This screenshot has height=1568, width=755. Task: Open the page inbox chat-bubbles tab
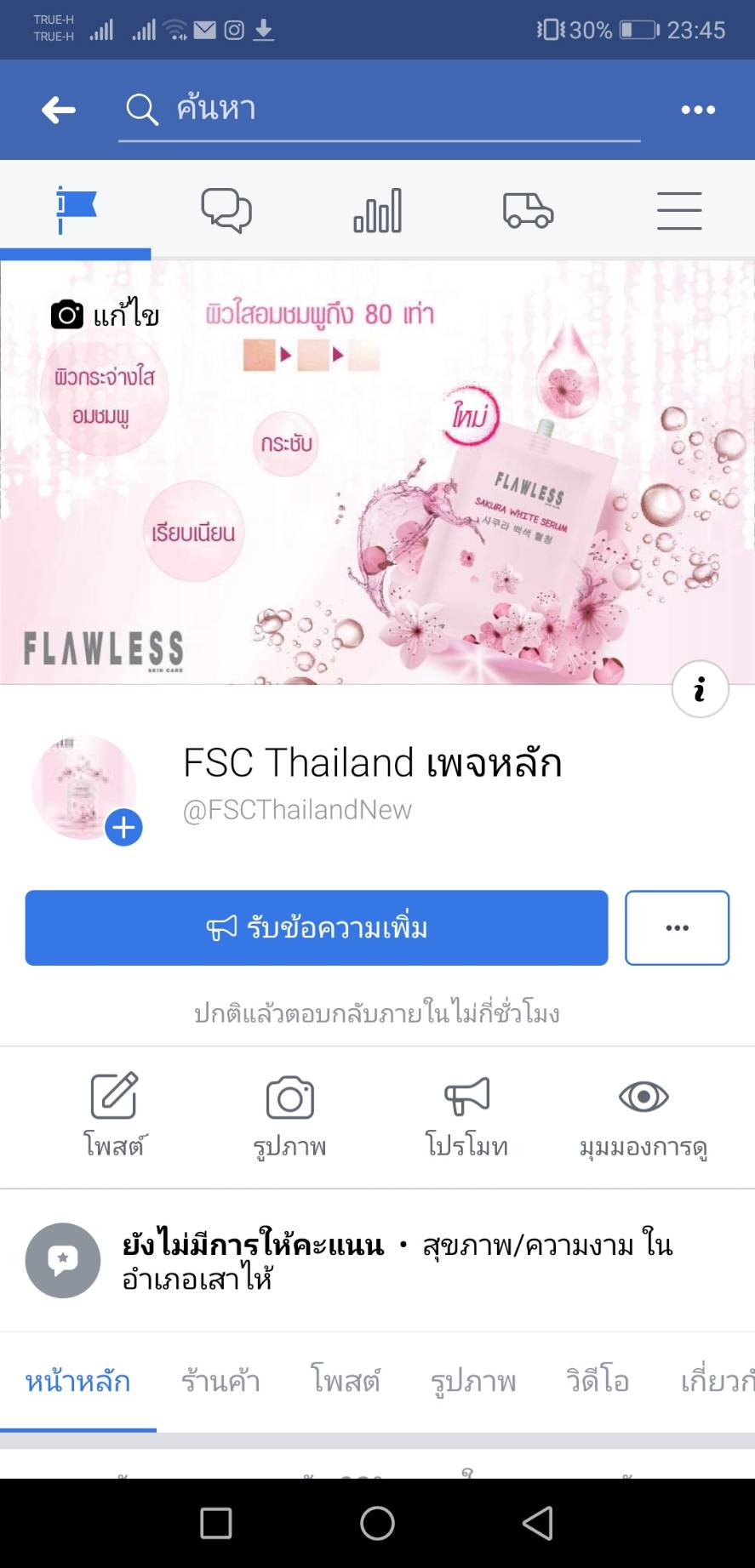[226, 211]
